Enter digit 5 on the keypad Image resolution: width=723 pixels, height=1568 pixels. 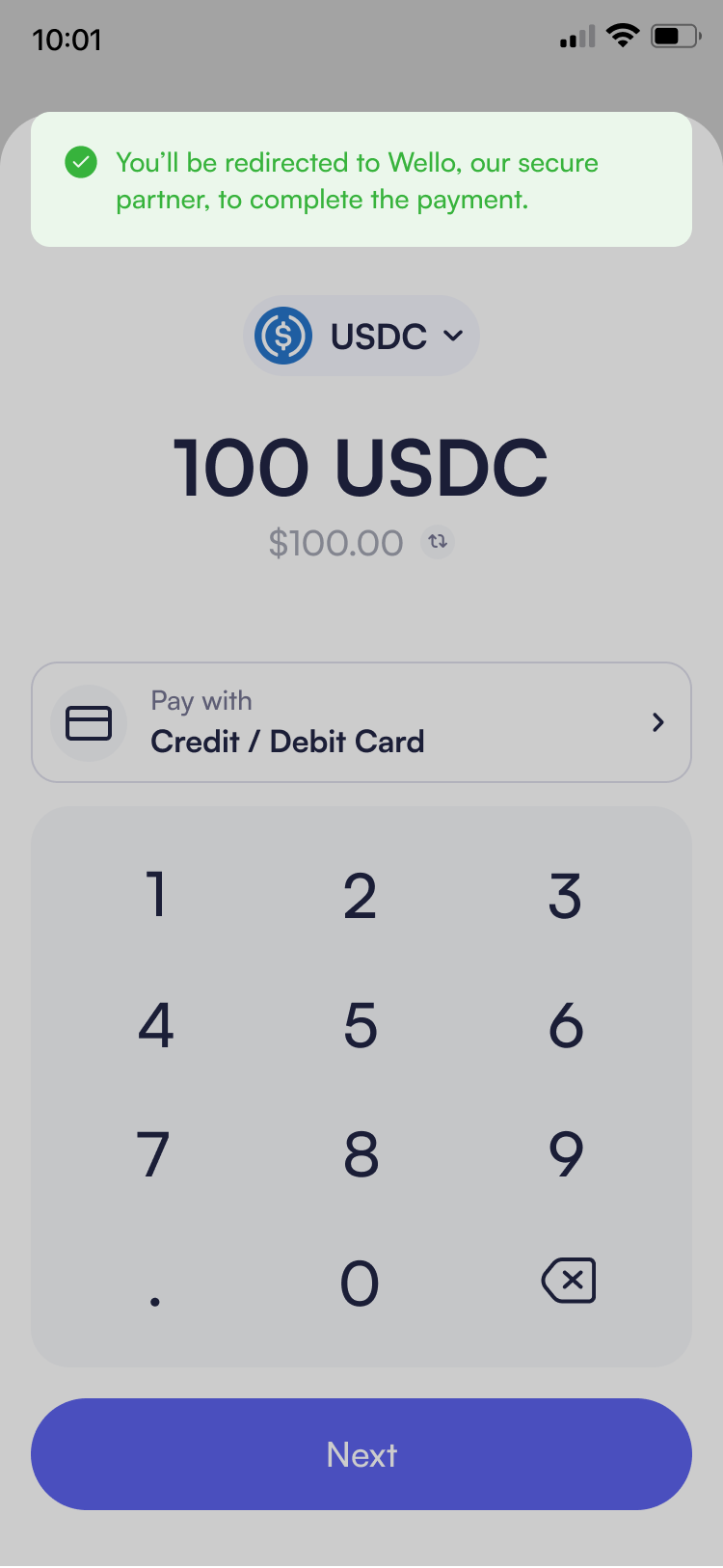click(361, 1024)
